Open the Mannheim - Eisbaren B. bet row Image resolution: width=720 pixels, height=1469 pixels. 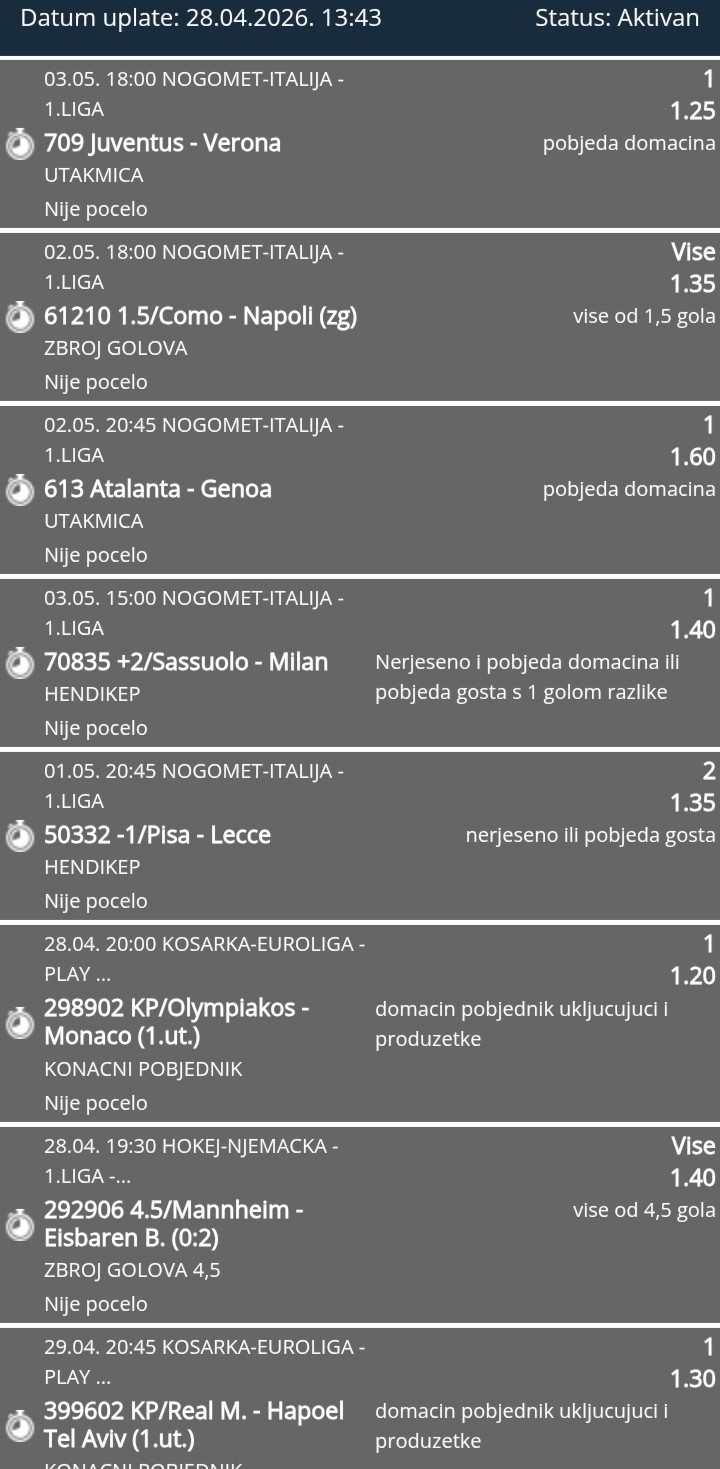tap(360, 1224)
